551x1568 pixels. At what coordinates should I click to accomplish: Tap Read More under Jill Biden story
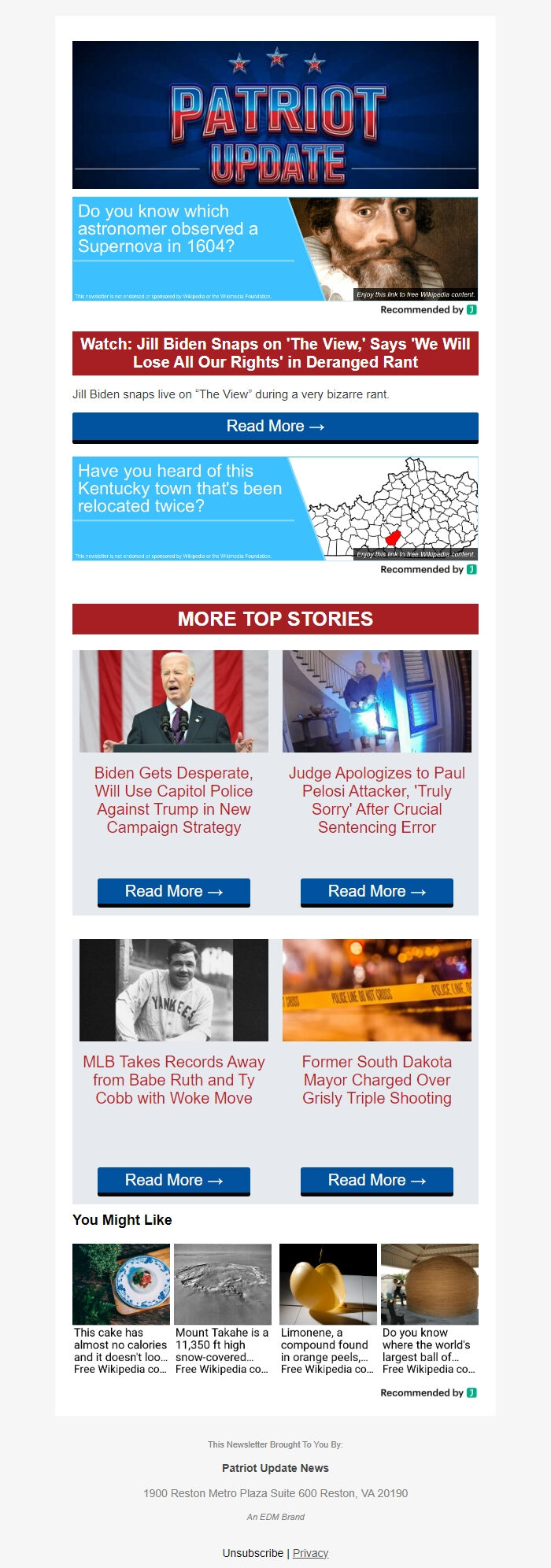pos(275,427)
